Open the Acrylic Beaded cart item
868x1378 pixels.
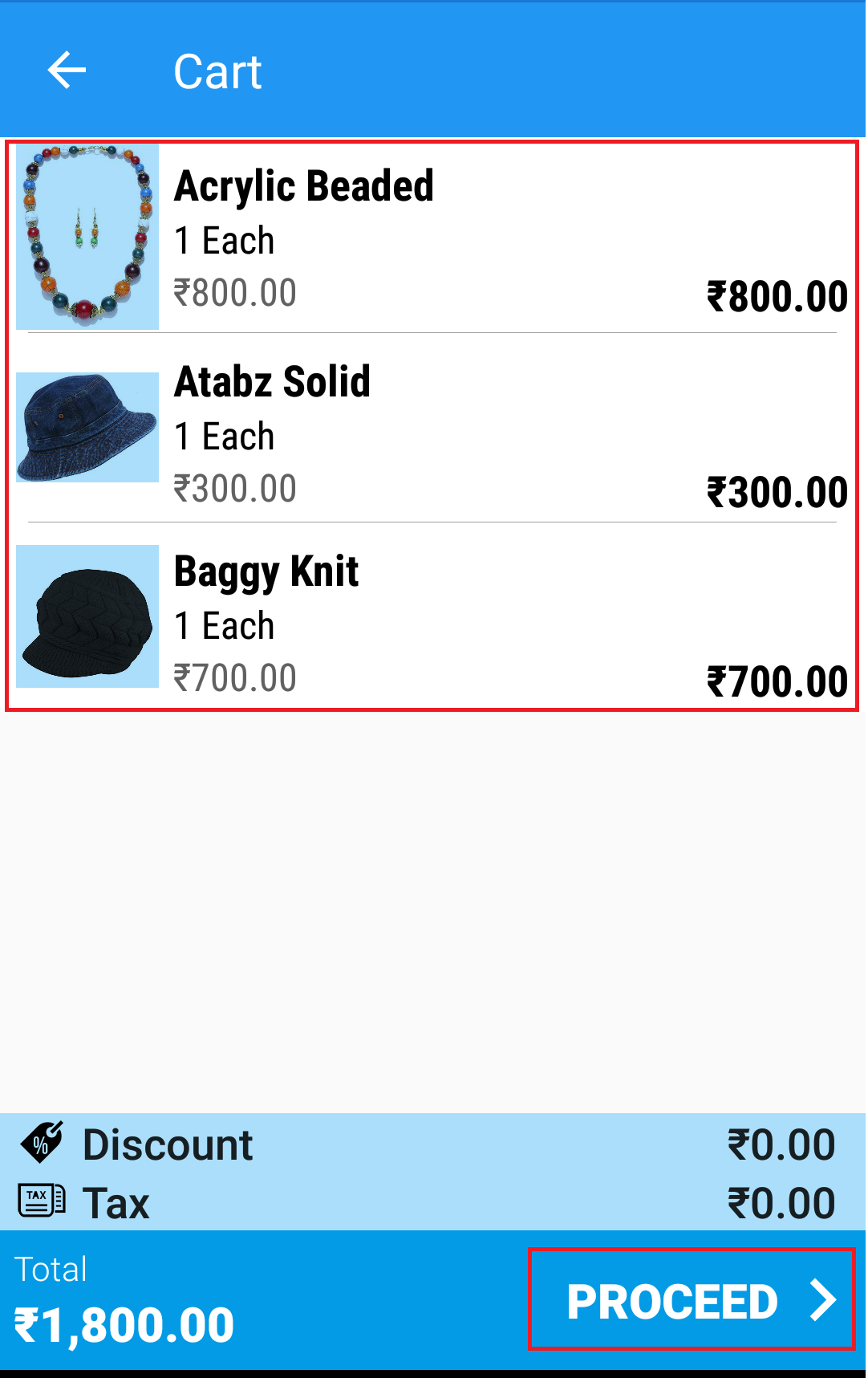click(x=433, y=238)
